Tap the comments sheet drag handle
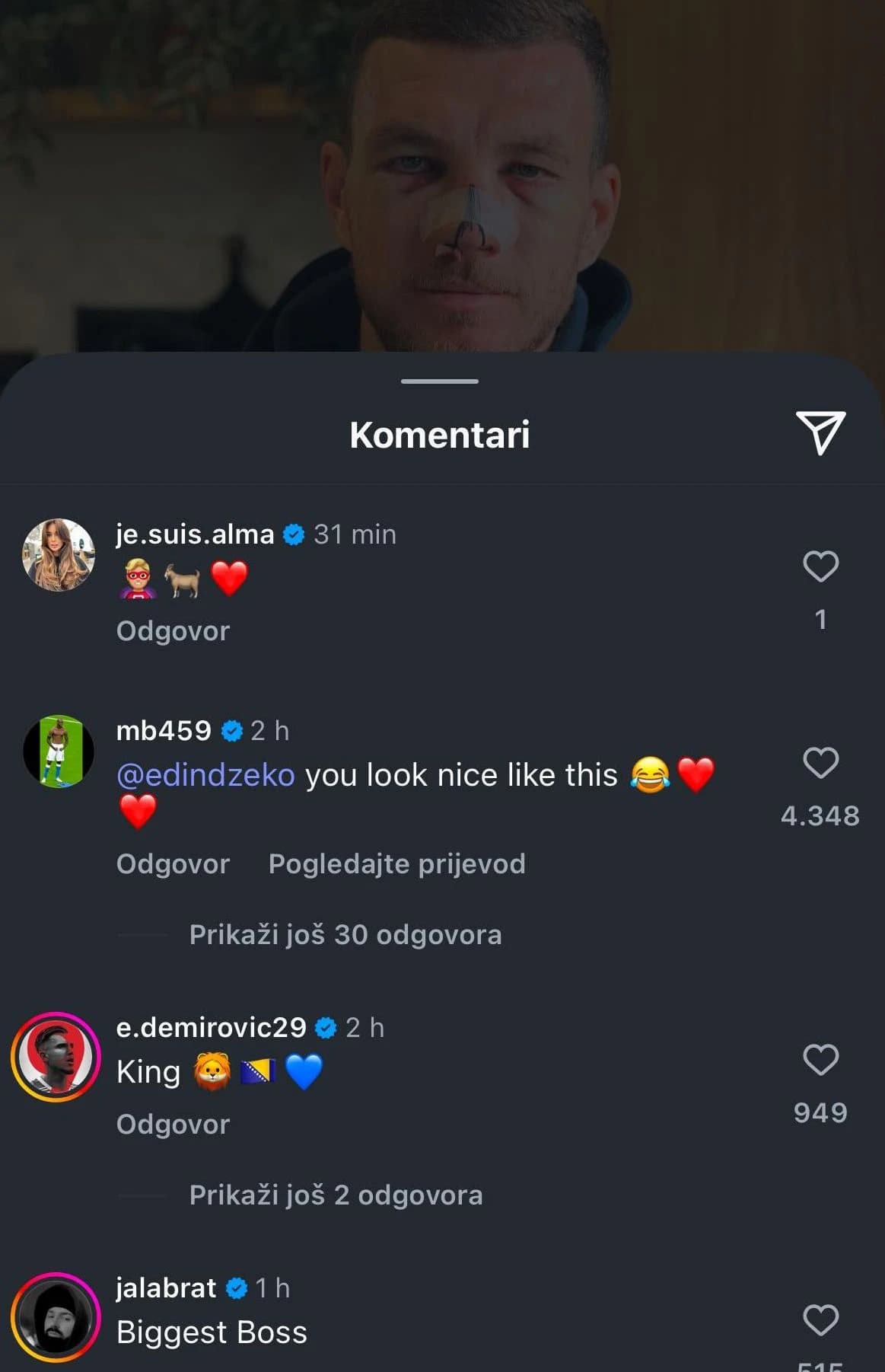Image resolution: width=885 pixels, height=1372 pixels. point(440,381)
